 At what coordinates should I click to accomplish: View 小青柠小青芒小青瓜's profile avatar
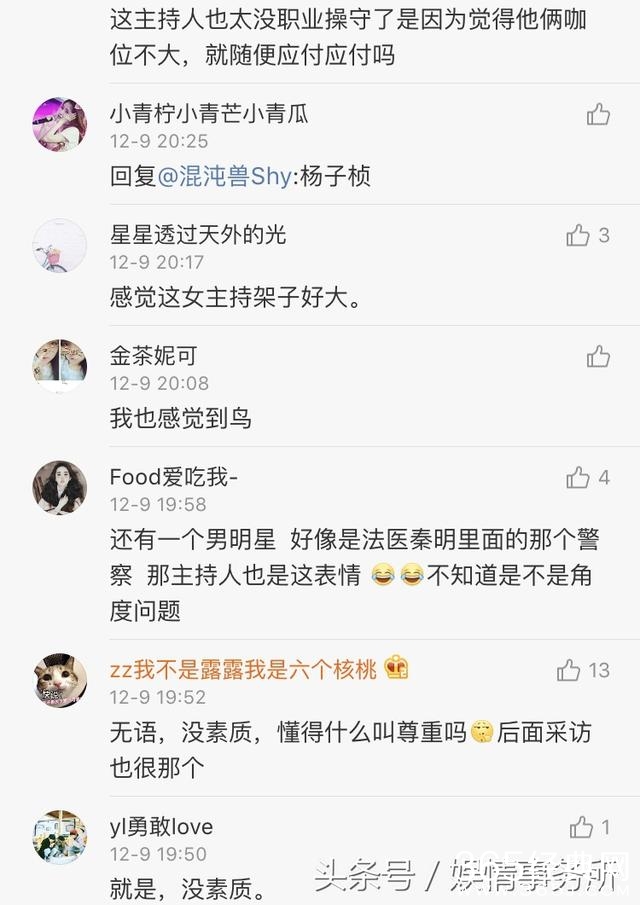coord(60,124)
